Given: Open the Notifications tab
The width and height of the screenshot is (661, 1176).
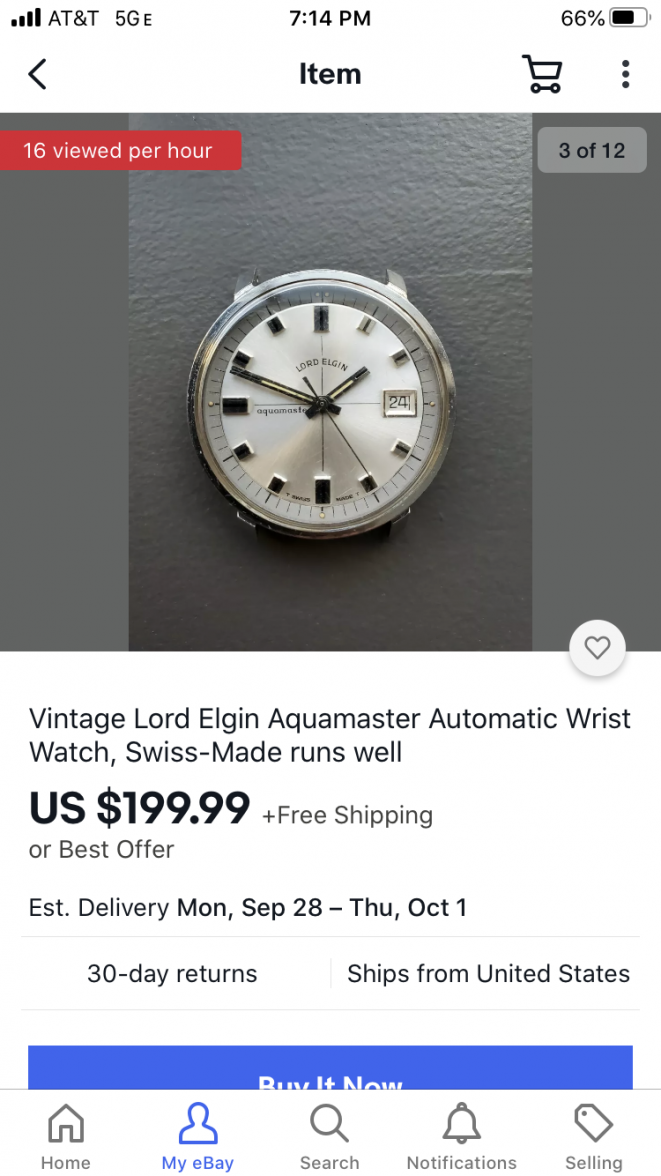Looking at the screenshot, I should point(461,1138).
